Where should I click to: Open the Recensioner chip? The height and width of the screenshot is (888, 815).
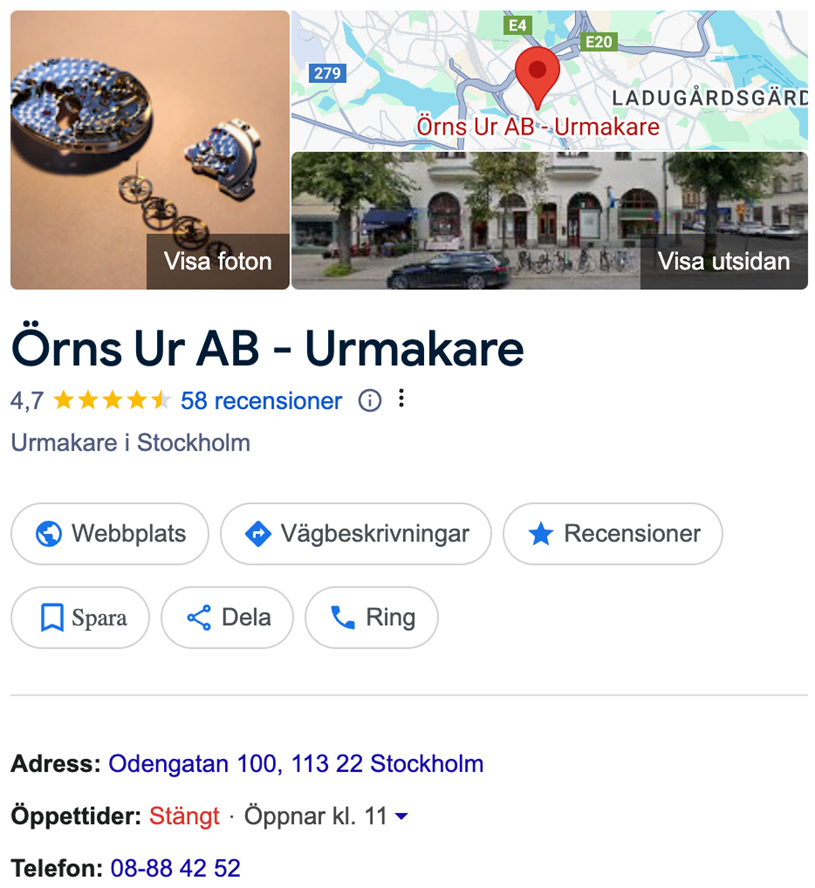pos(612,534)
